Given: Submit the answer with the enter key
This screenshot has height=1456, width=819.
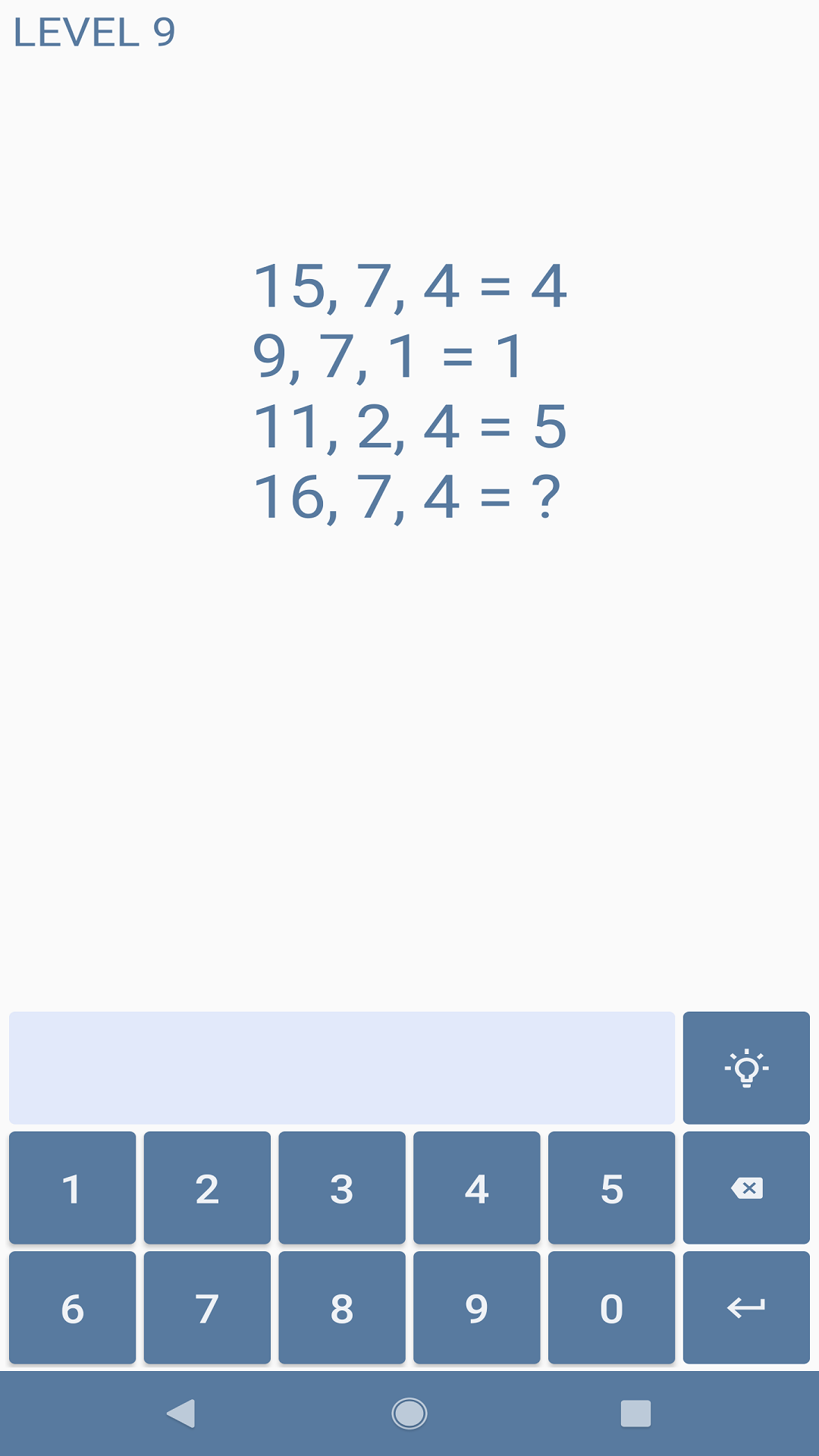Looking at the screenshot, I should 746,1307.
